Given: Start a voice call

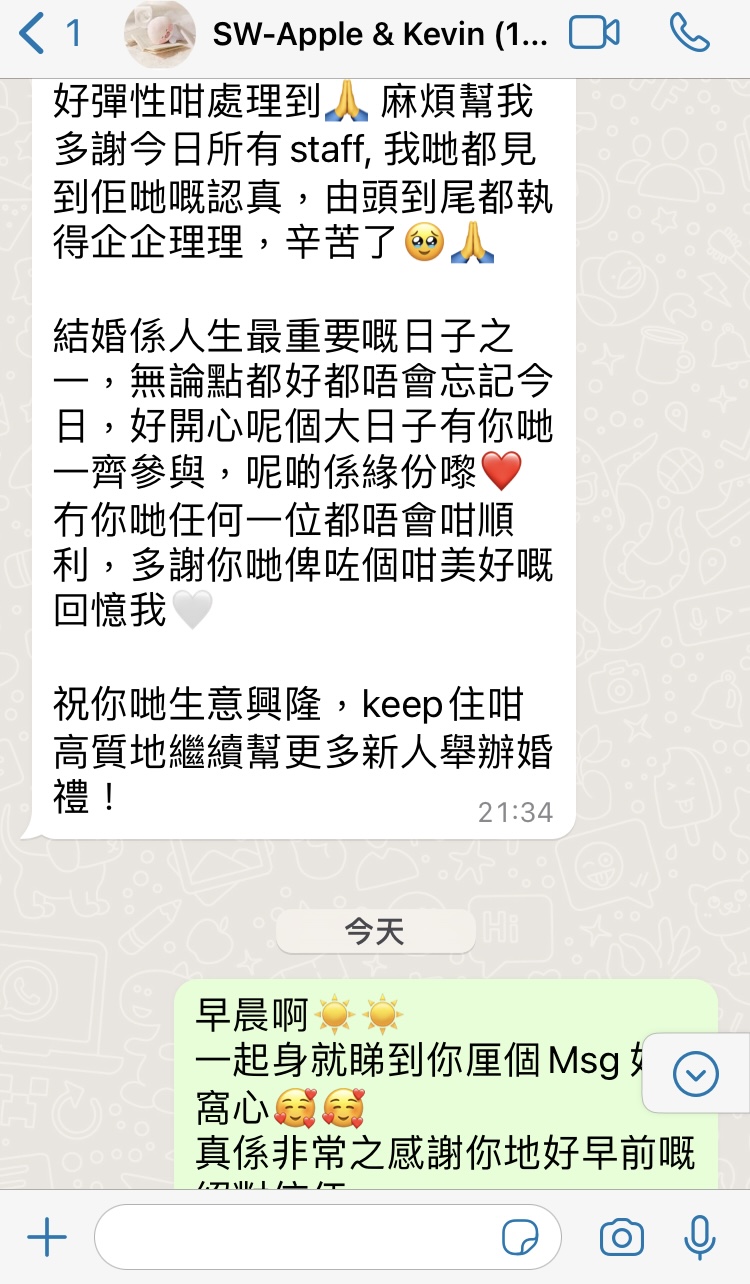Looking at the screenshot, I should click(689, 34).
